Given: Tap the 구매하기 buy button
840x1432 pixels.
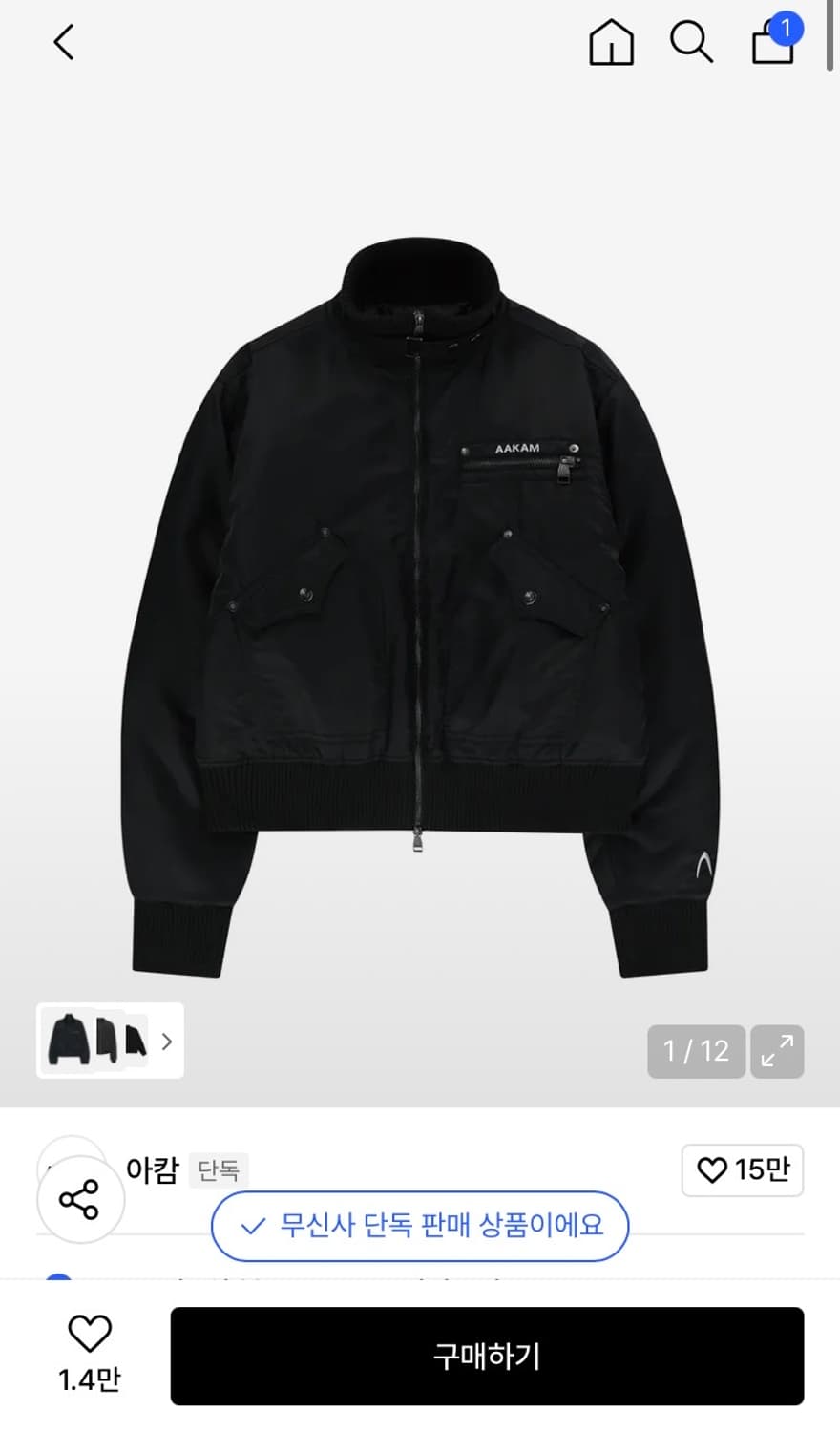Looking at the screenshot, I should (487, 1356).
